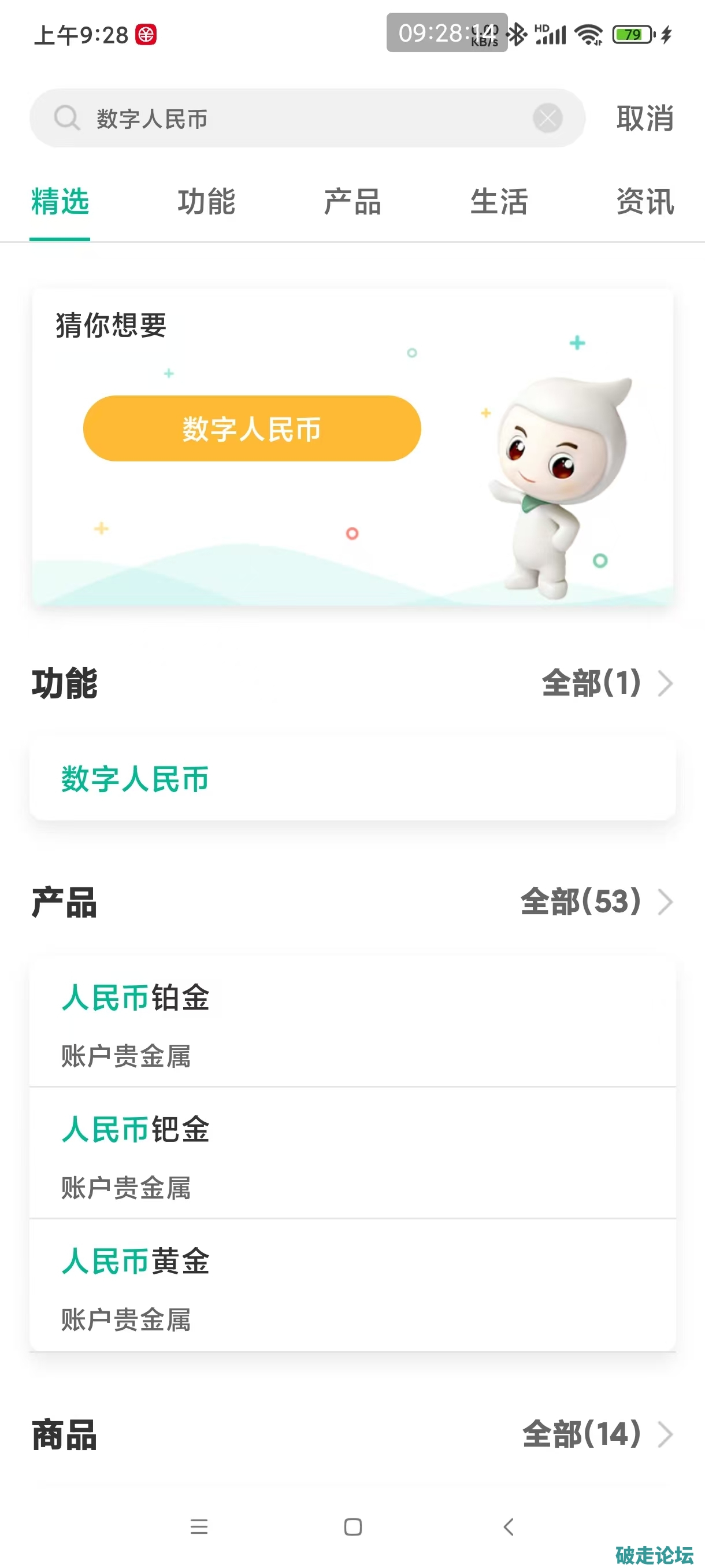The height and width of the screenshot is (1568, 705).
Task: Clear the search text with the X icon
Action: 547,118
